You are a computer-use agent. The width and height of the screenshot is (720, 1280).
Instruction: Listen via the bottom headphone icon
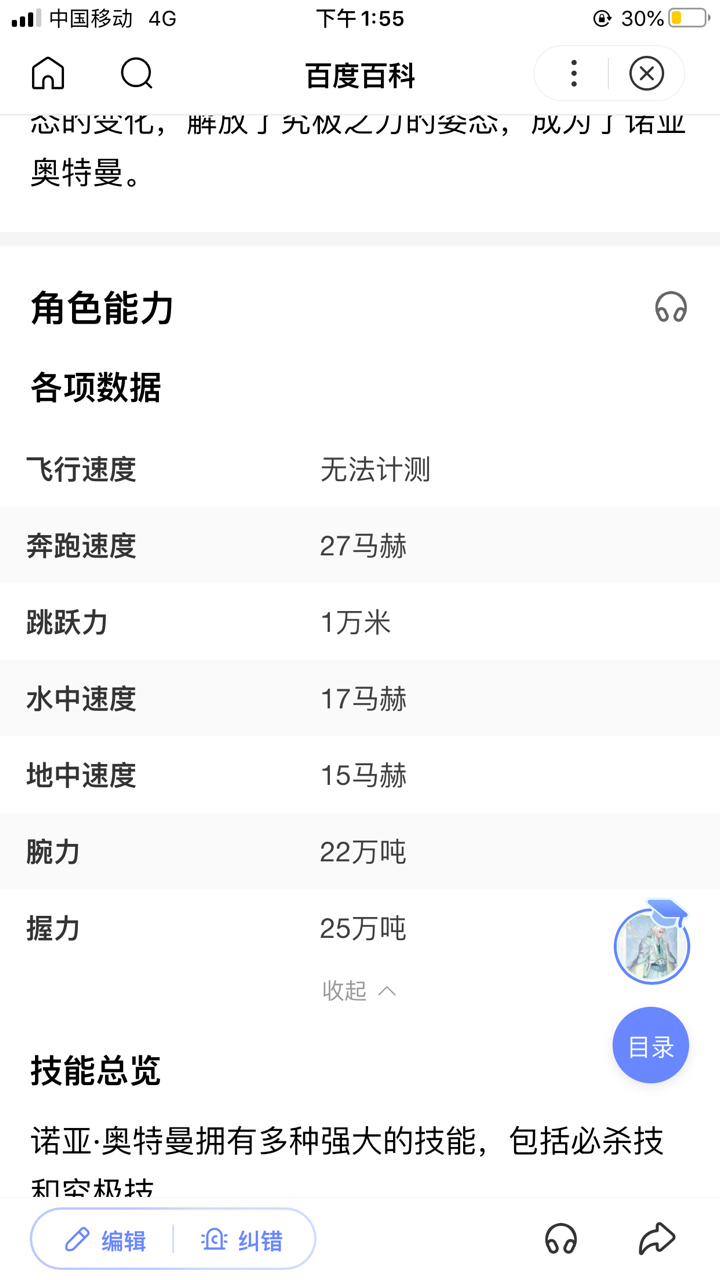click(561, 1240)
